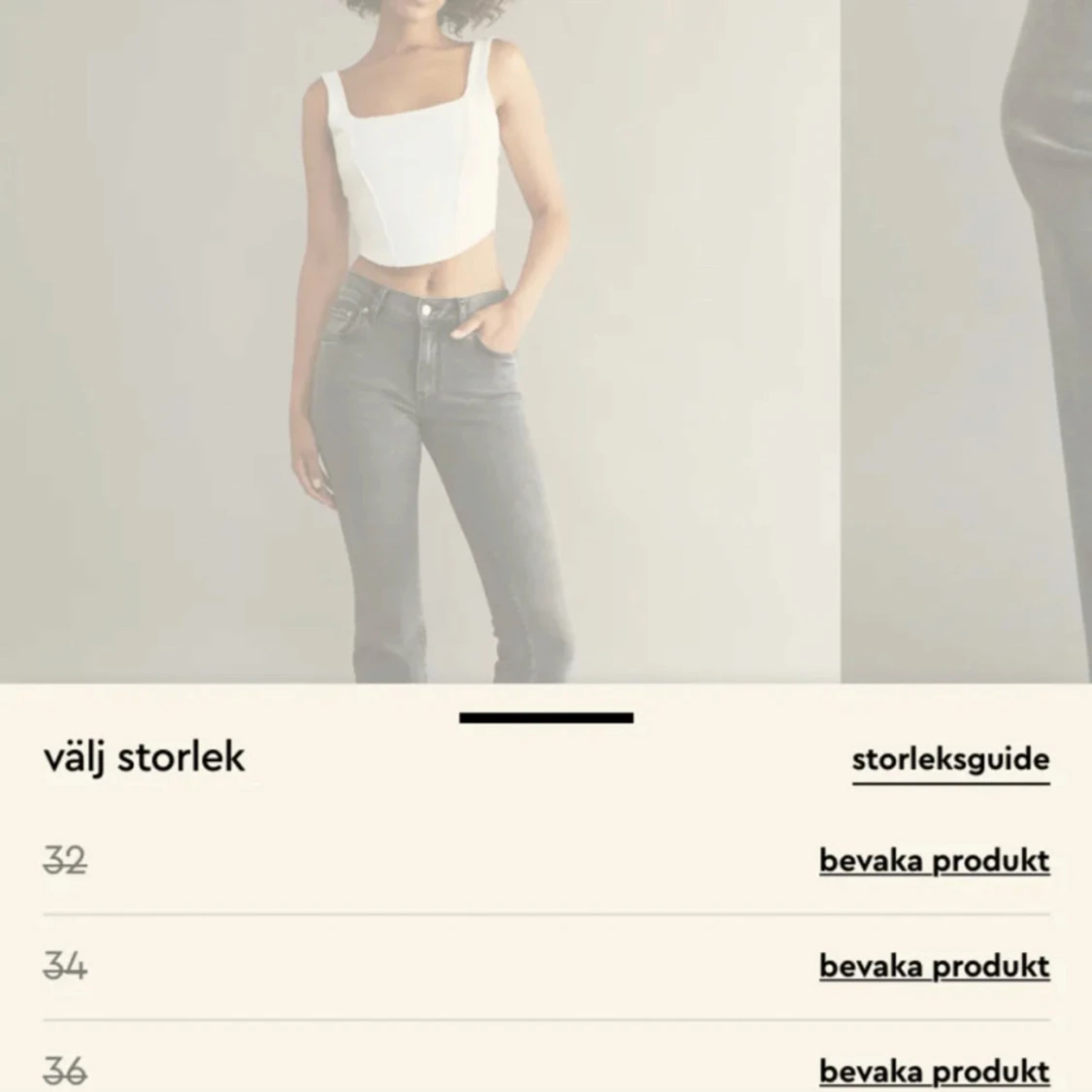This screenshot has width=1092, height=1092.
Task: Tap bevaka produkt for size 36
Action: pos(935,1072)
